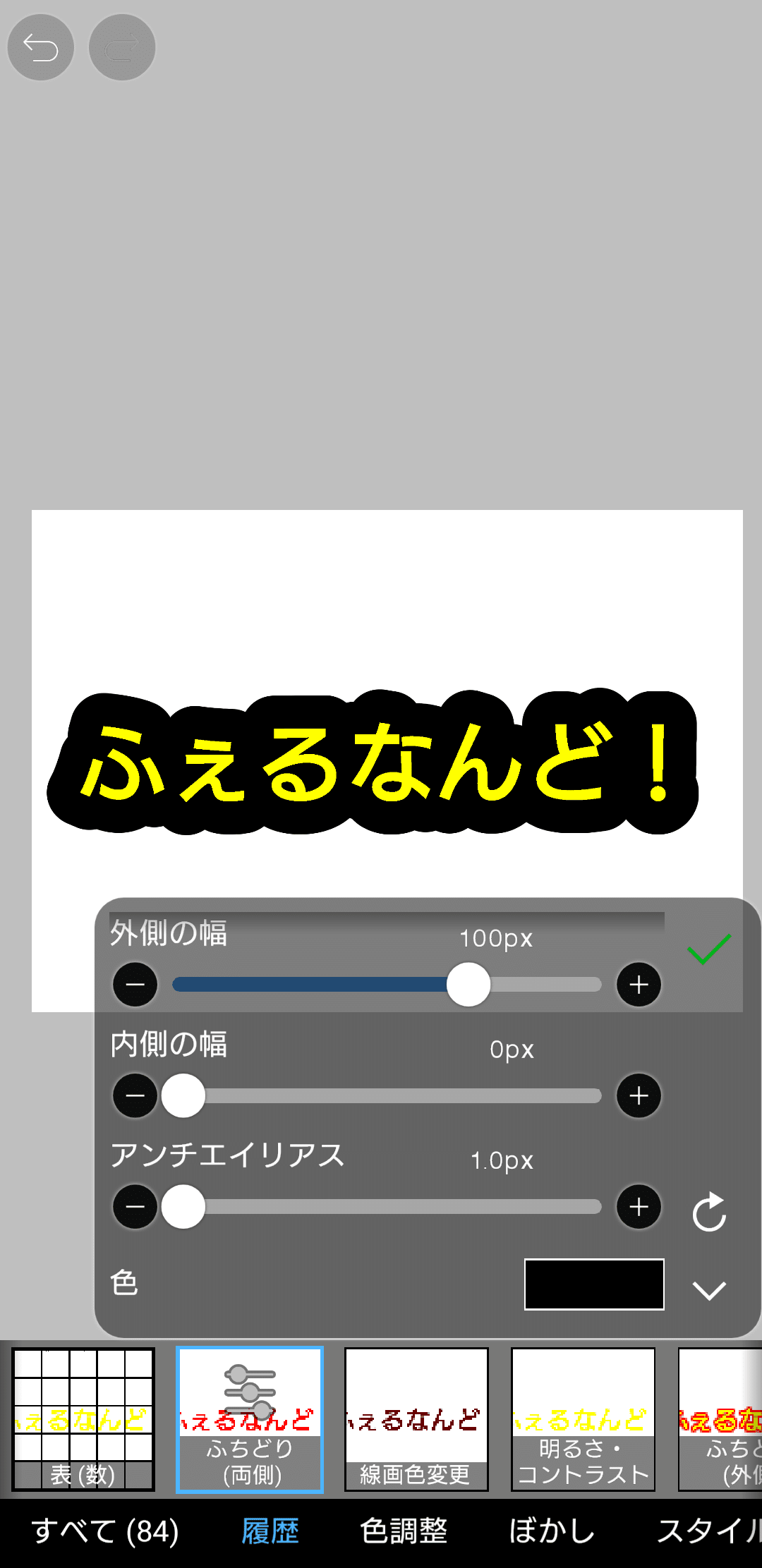Image resolution: width=762 pixels, height=1568 pixels.
Task: Reset the filter settings with the circular arrow
Action: click(x=709, y=1212)
